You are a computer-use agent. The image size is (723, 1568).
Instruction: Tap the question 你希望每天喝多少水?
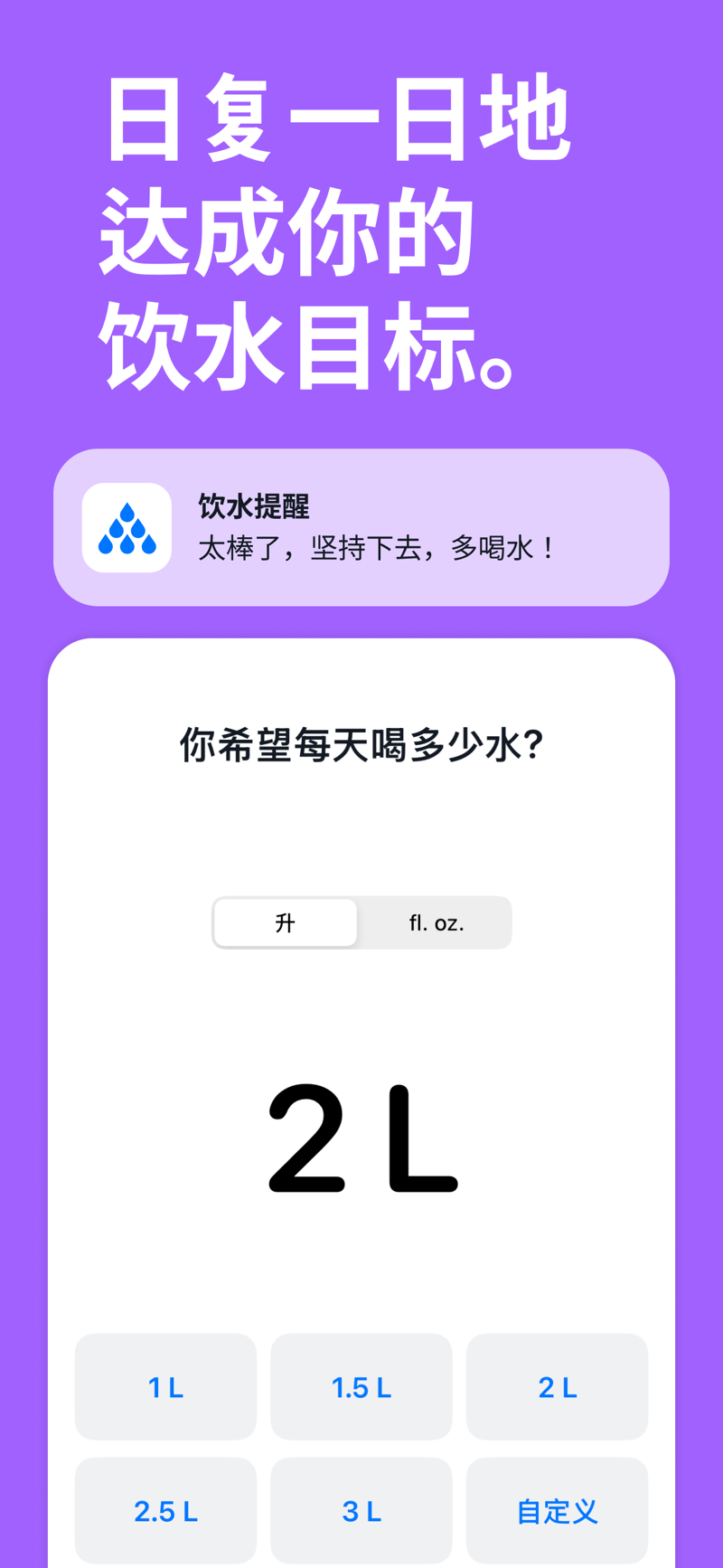coord(361,741)
